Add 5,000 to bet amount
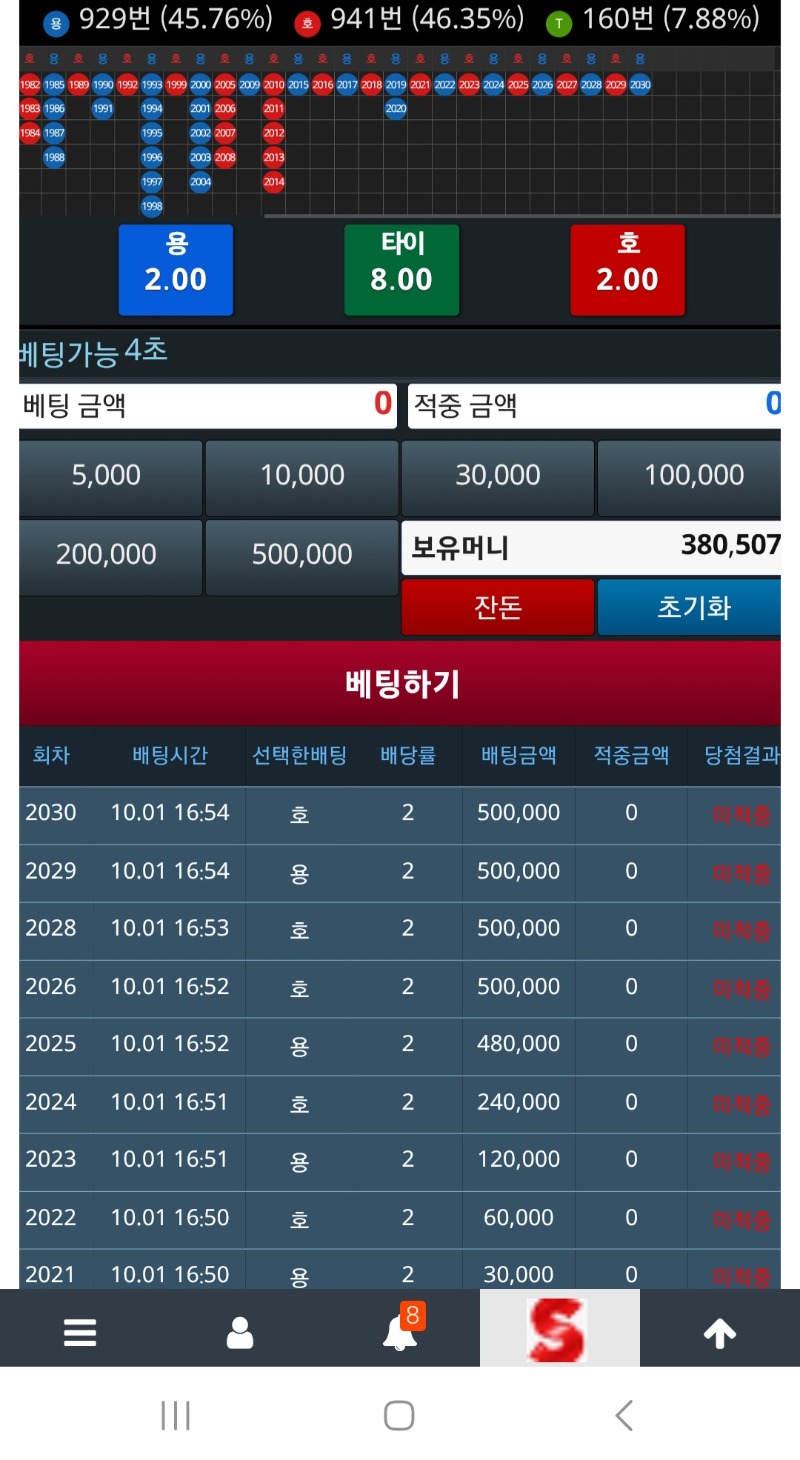Screen dimensions: 800x1460 coord(107,476)
